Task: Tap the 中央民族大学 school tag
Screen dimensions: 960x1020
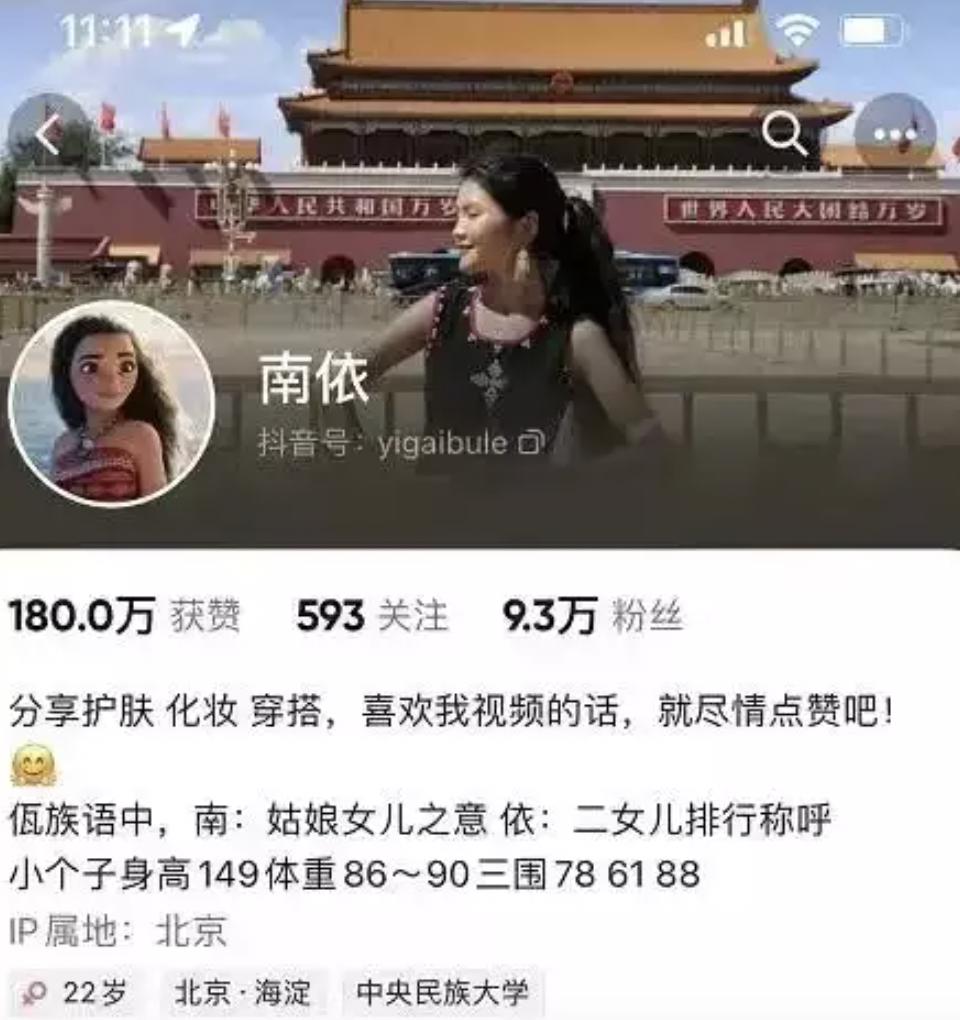Action: tap(442, 993)
